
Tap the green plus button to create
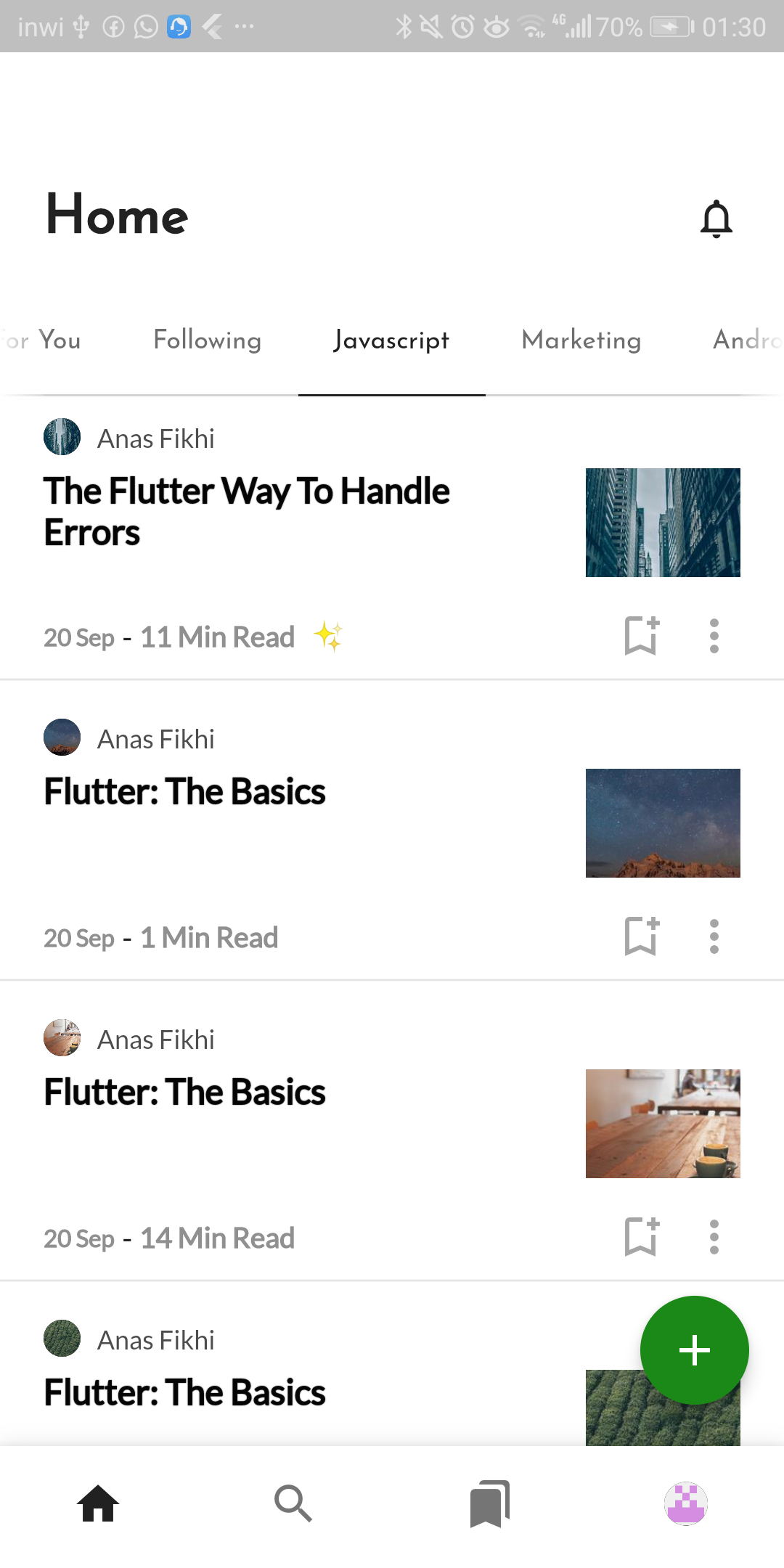[x=694, y=1350]
